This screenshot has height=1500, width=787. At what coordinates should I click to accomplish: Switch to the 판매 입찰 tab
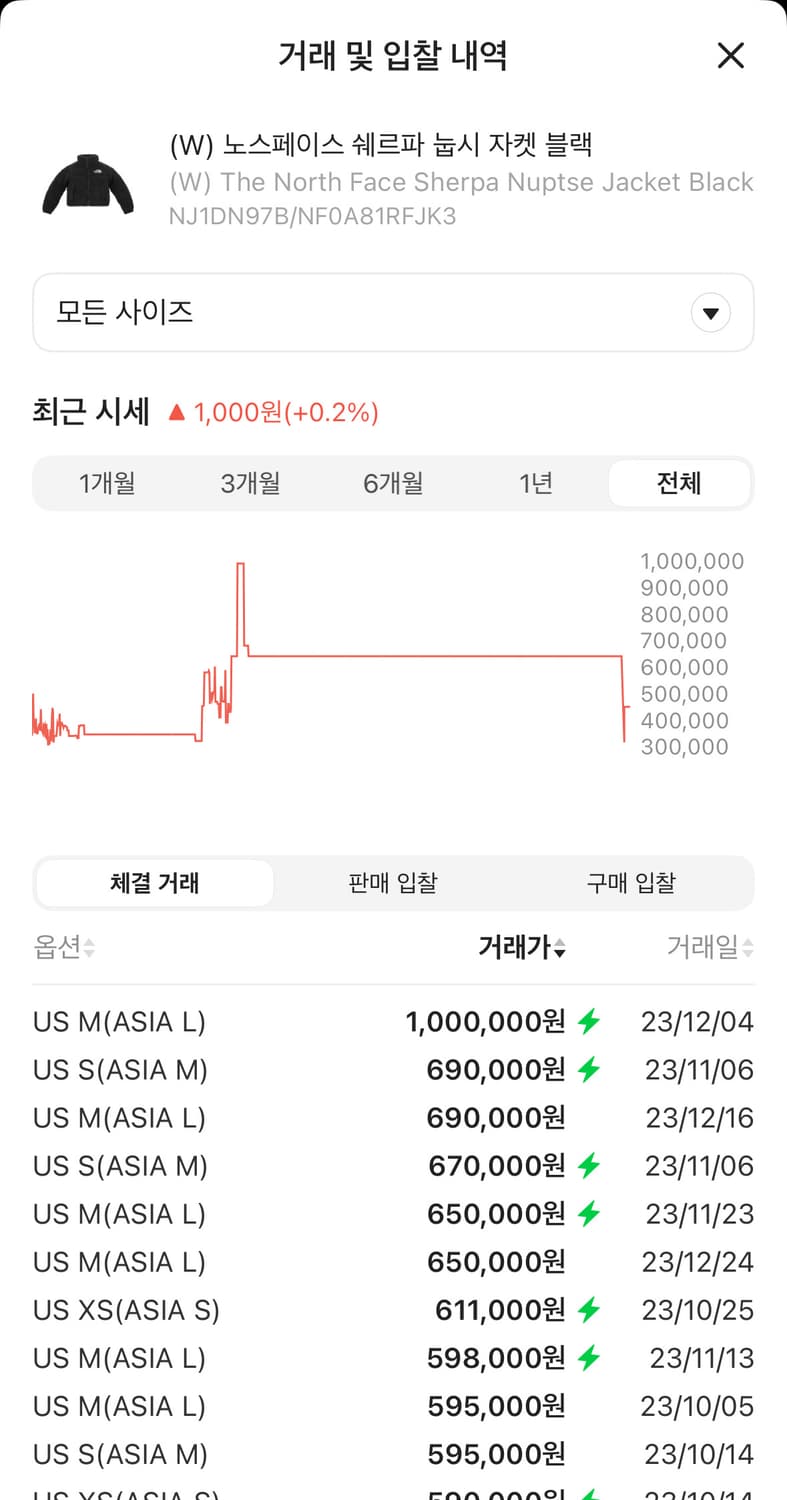pyautogui.click(x=393, y=883)
